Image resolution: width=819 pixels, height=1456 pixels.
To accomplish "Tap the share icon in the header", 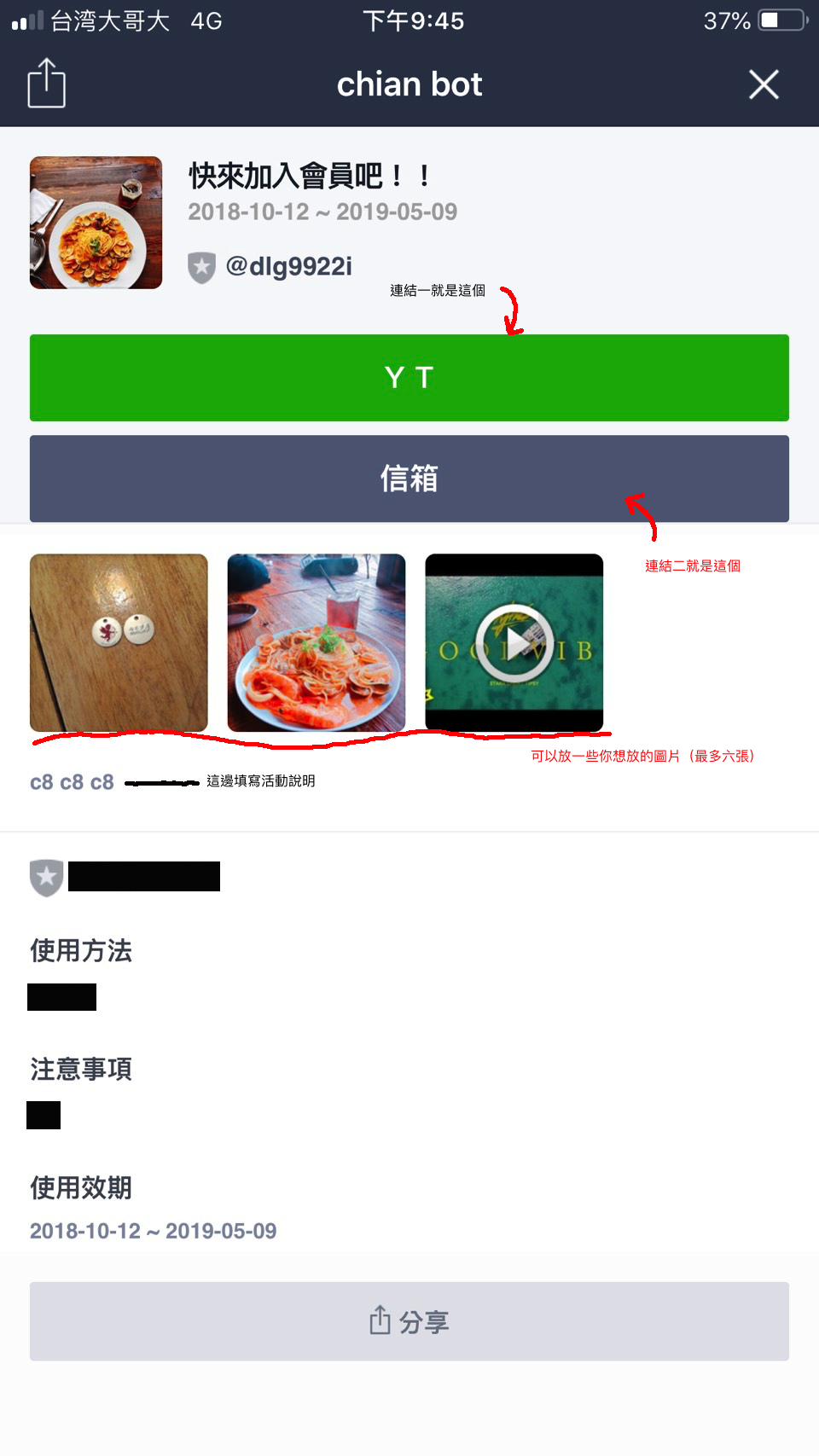I will (46, 84).
